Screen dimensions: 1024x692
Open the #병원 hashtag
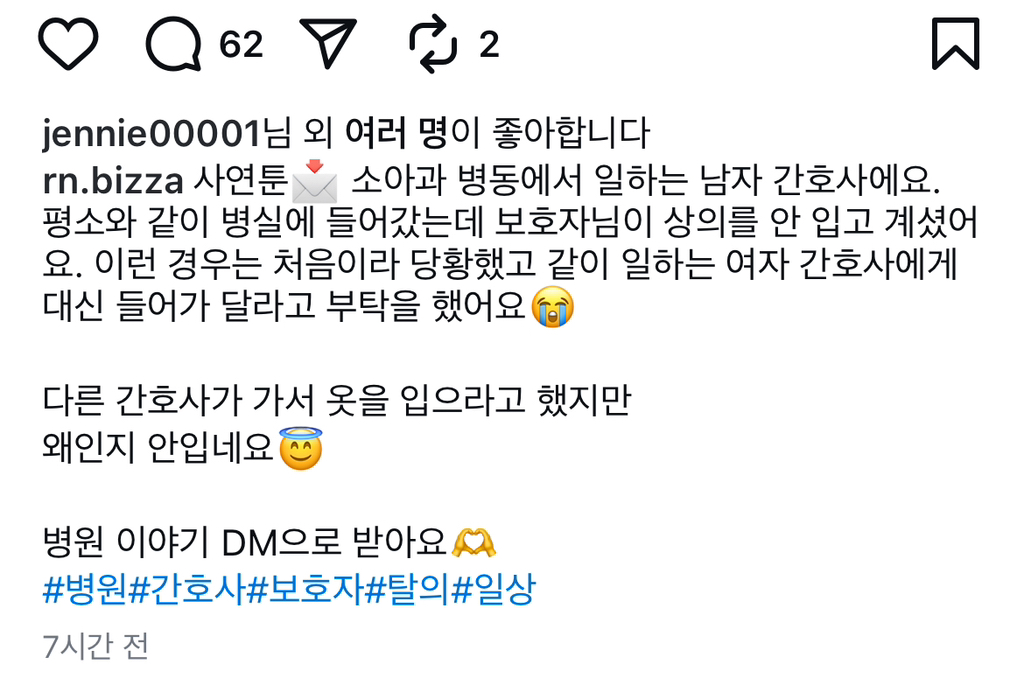86,589
